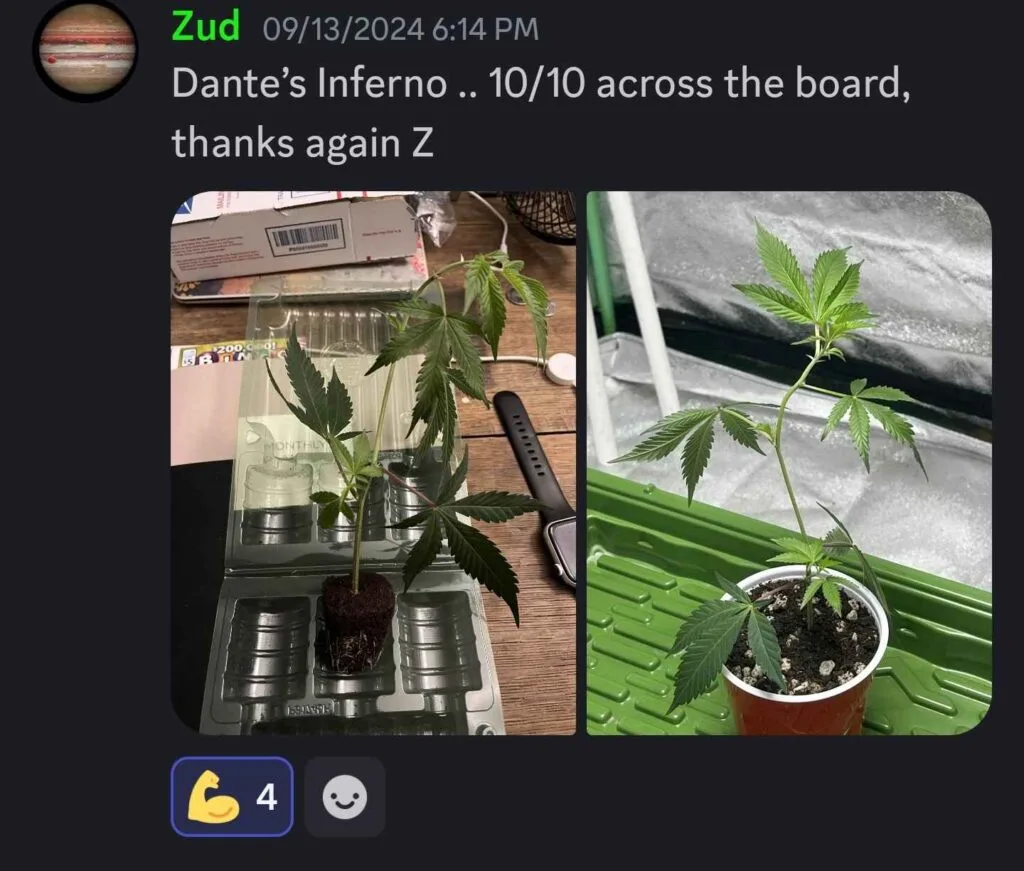Toggle the flexed bicep reaction
Image resolution: width=1024 pixels, height=871 pixels.
pyautogui.click(x=232, y=796)
